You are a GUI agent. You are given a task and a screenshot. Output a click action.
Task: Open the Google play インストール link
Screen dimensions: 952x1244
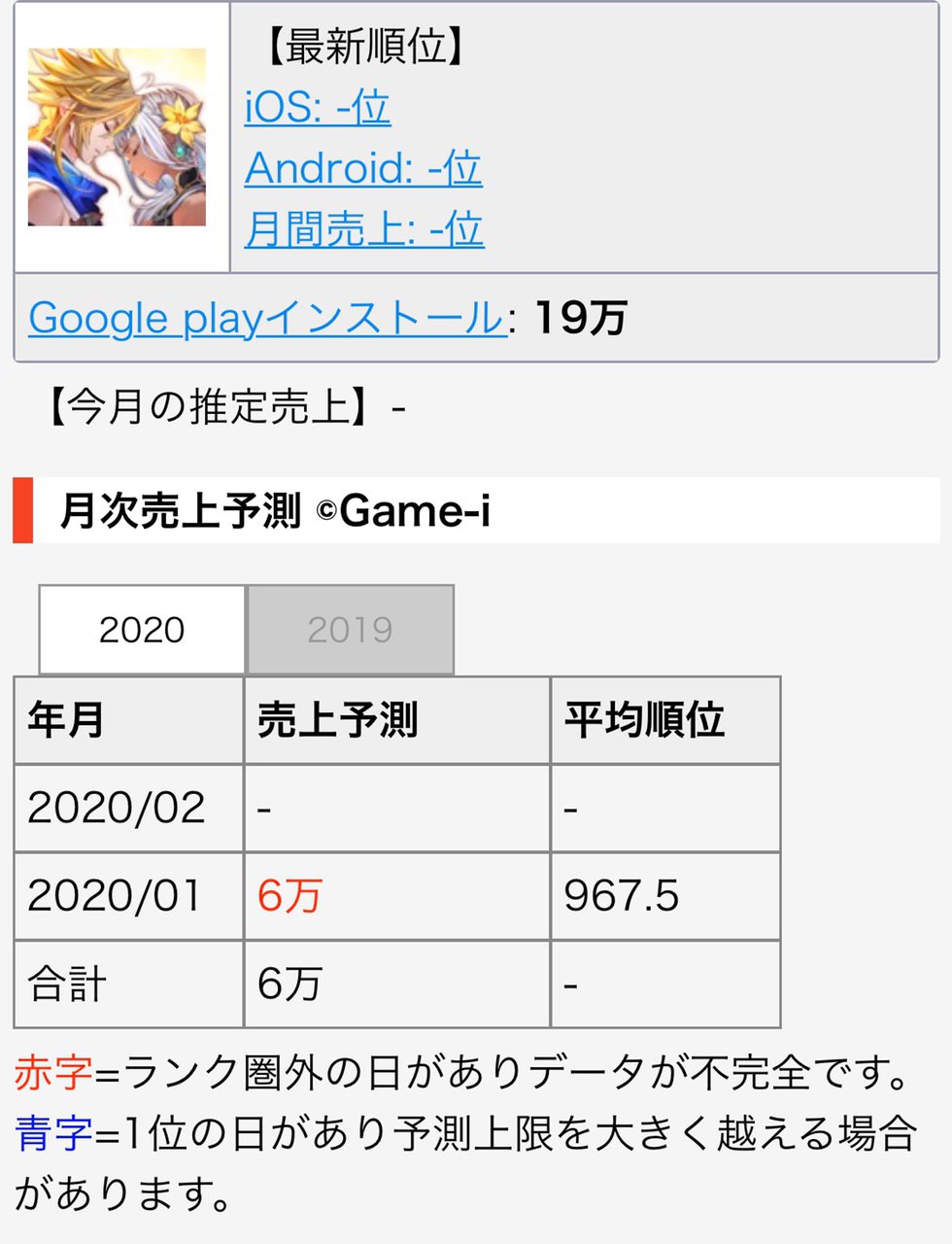267,318
